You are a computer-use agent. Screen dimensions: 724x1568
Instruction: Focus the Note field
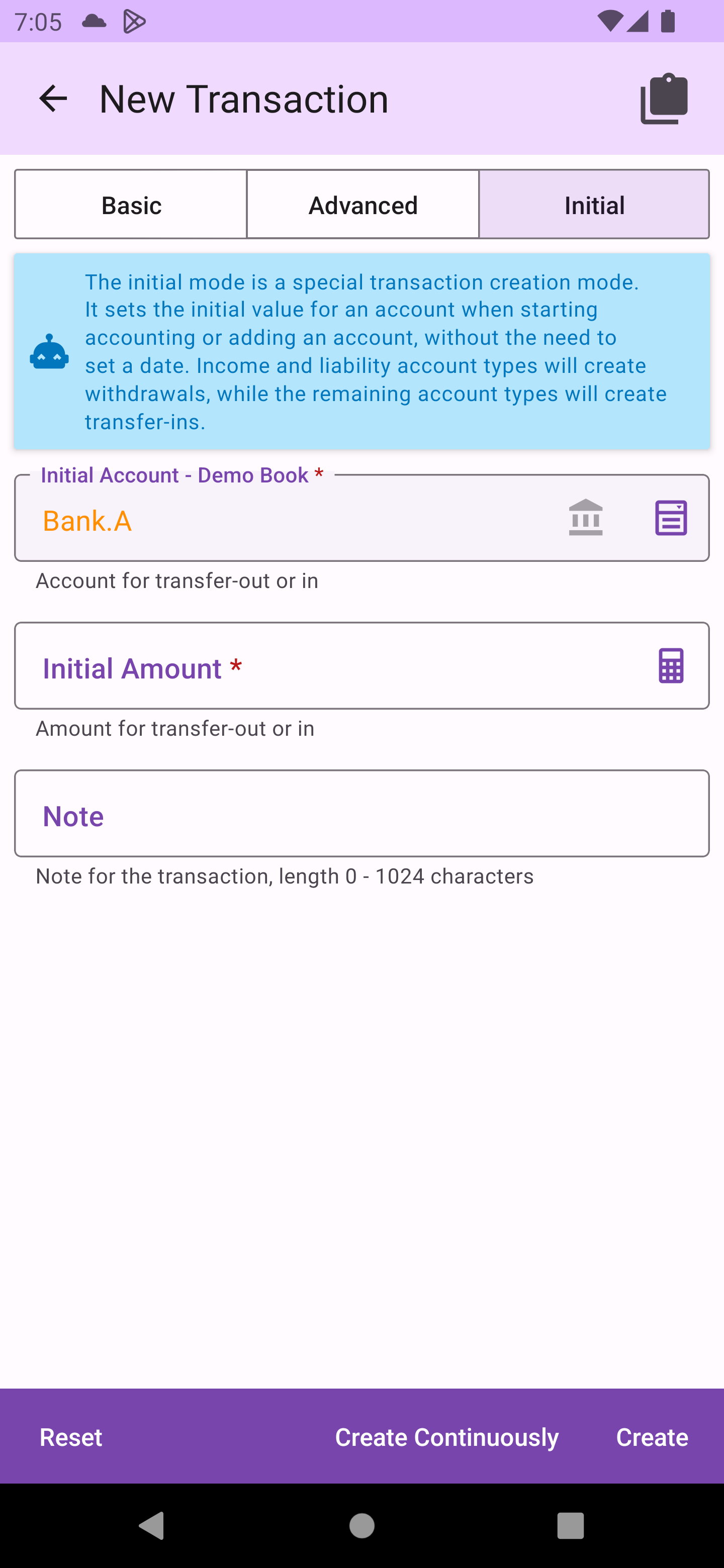point(361,814)
